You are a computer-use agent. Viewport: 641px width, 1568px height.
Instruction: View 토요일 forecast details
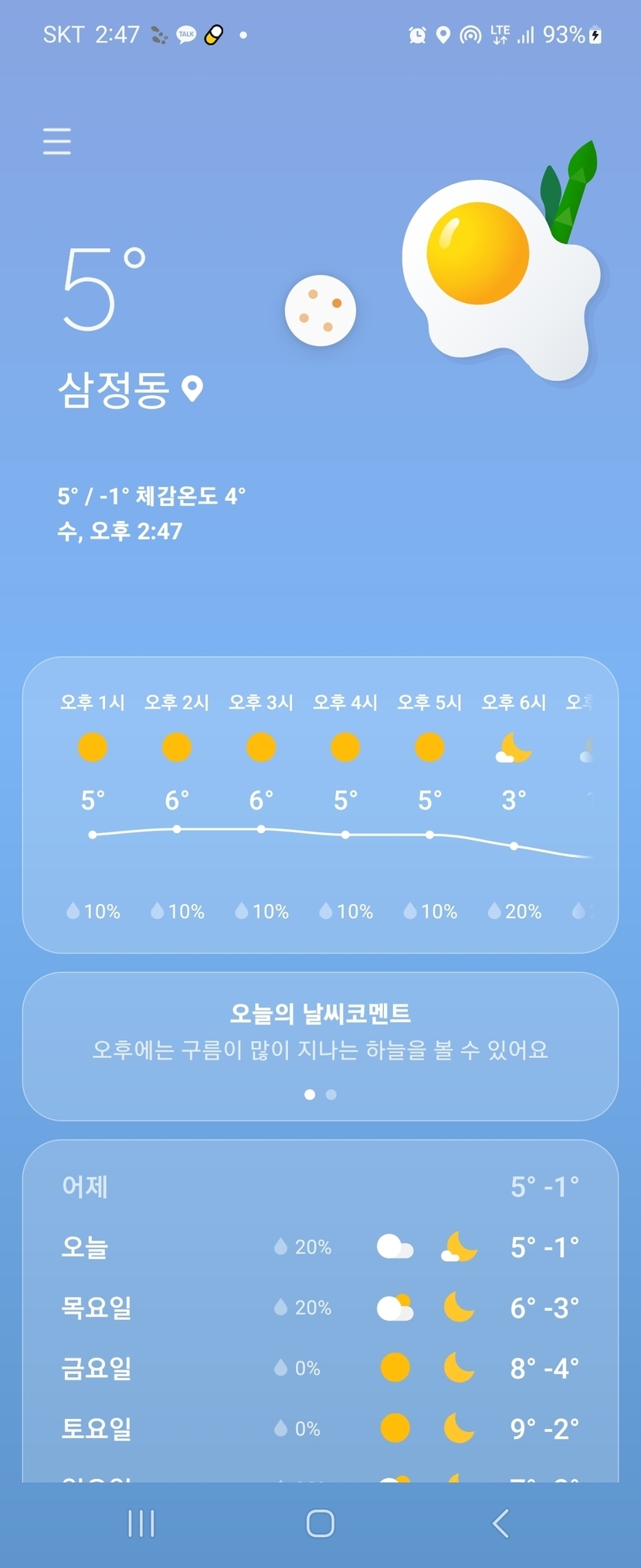pyautogui.click(x=320, y=1428)
